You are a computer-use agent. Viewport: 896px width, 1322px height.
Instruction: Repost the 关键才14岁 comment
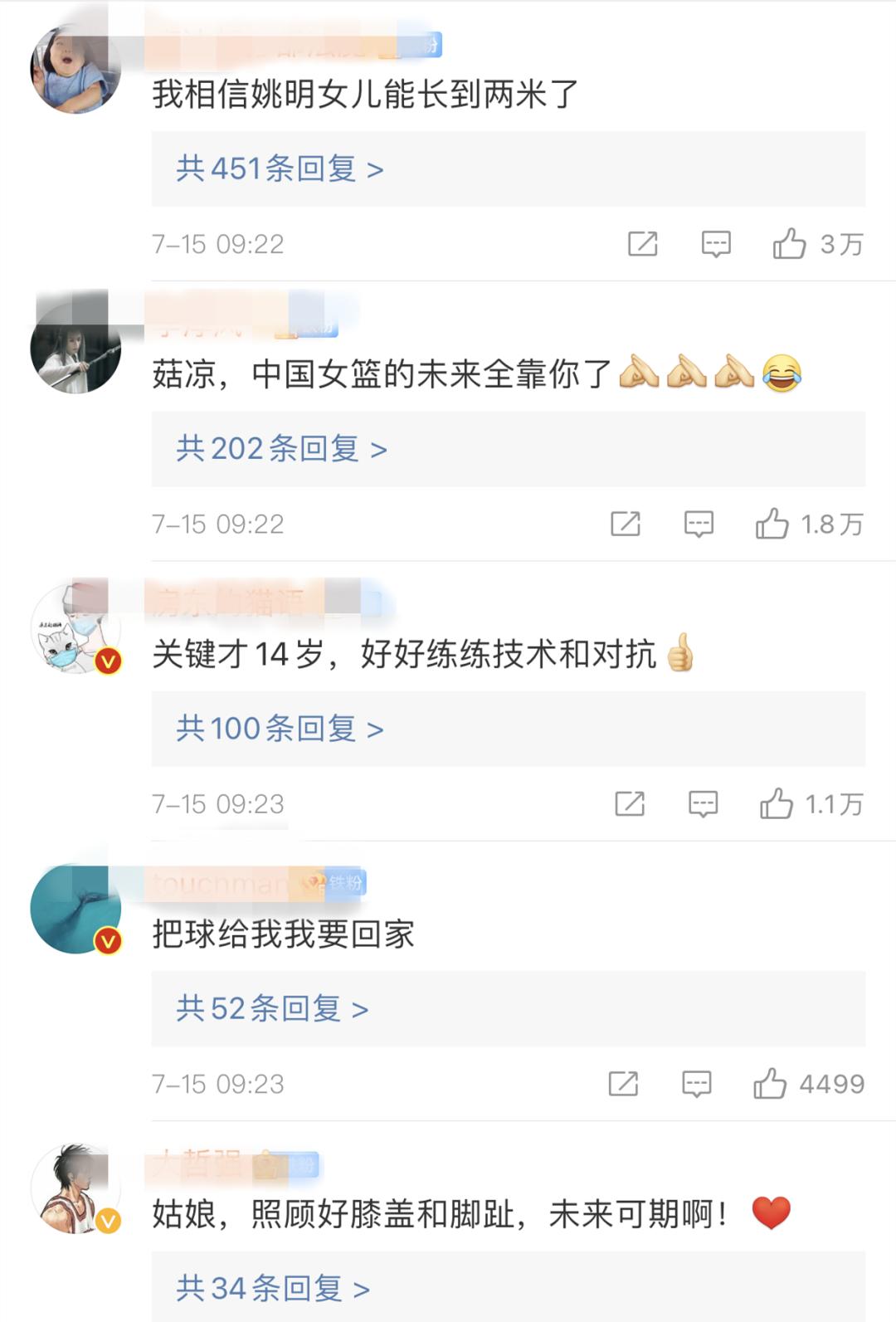click(x=630, y=803)
